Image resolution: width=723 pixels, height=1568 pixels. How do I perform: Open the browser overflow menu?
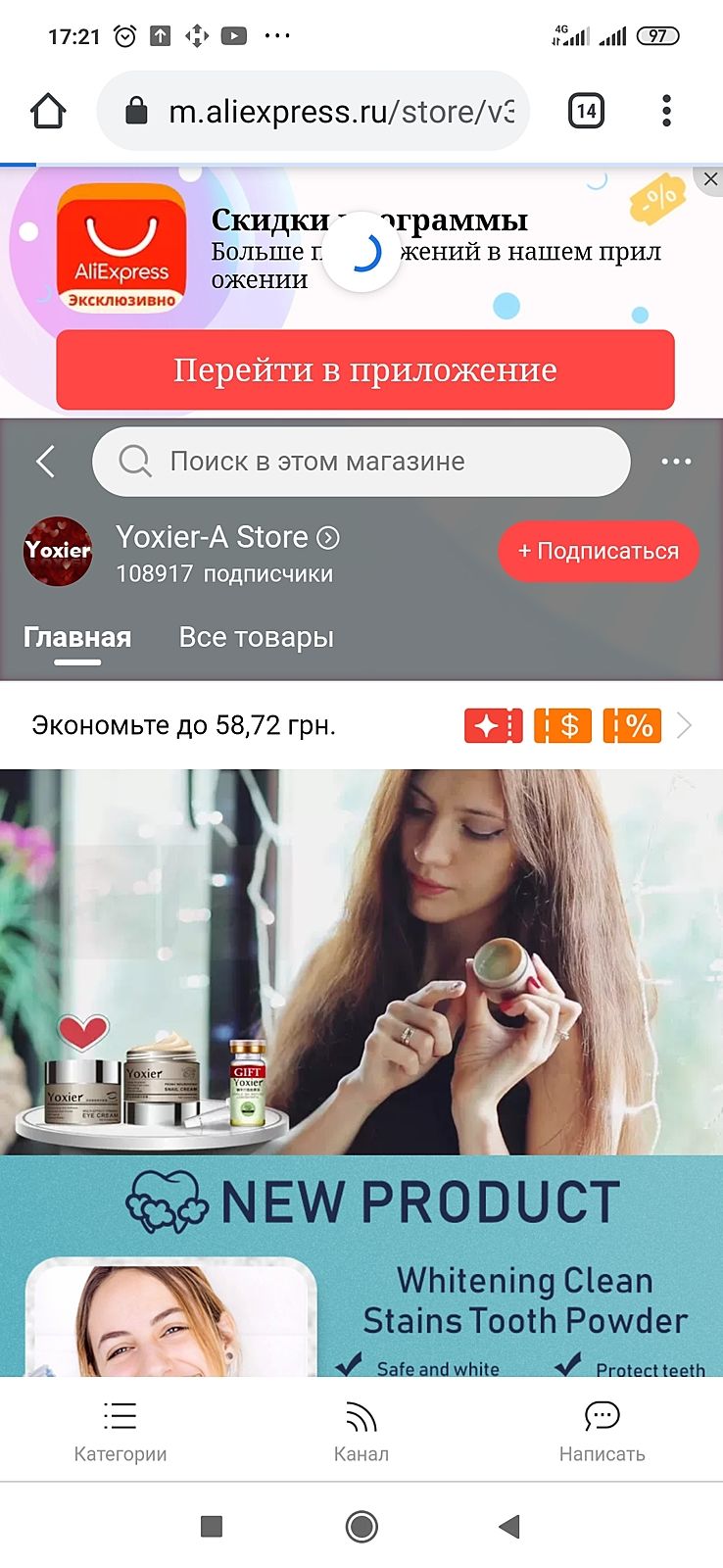point(666,112)
